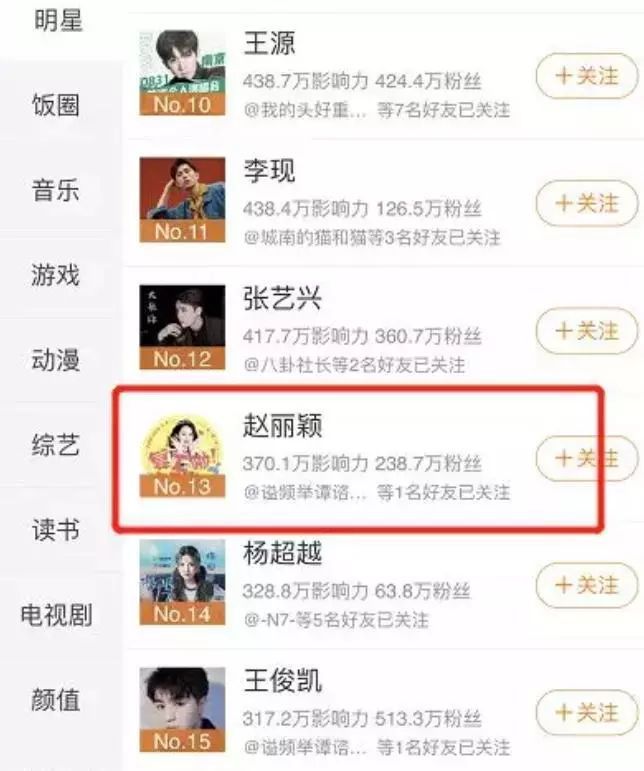The image size is (644, 771).
Task: Open the 音乐 category
Action: click(x=56, y=190)
